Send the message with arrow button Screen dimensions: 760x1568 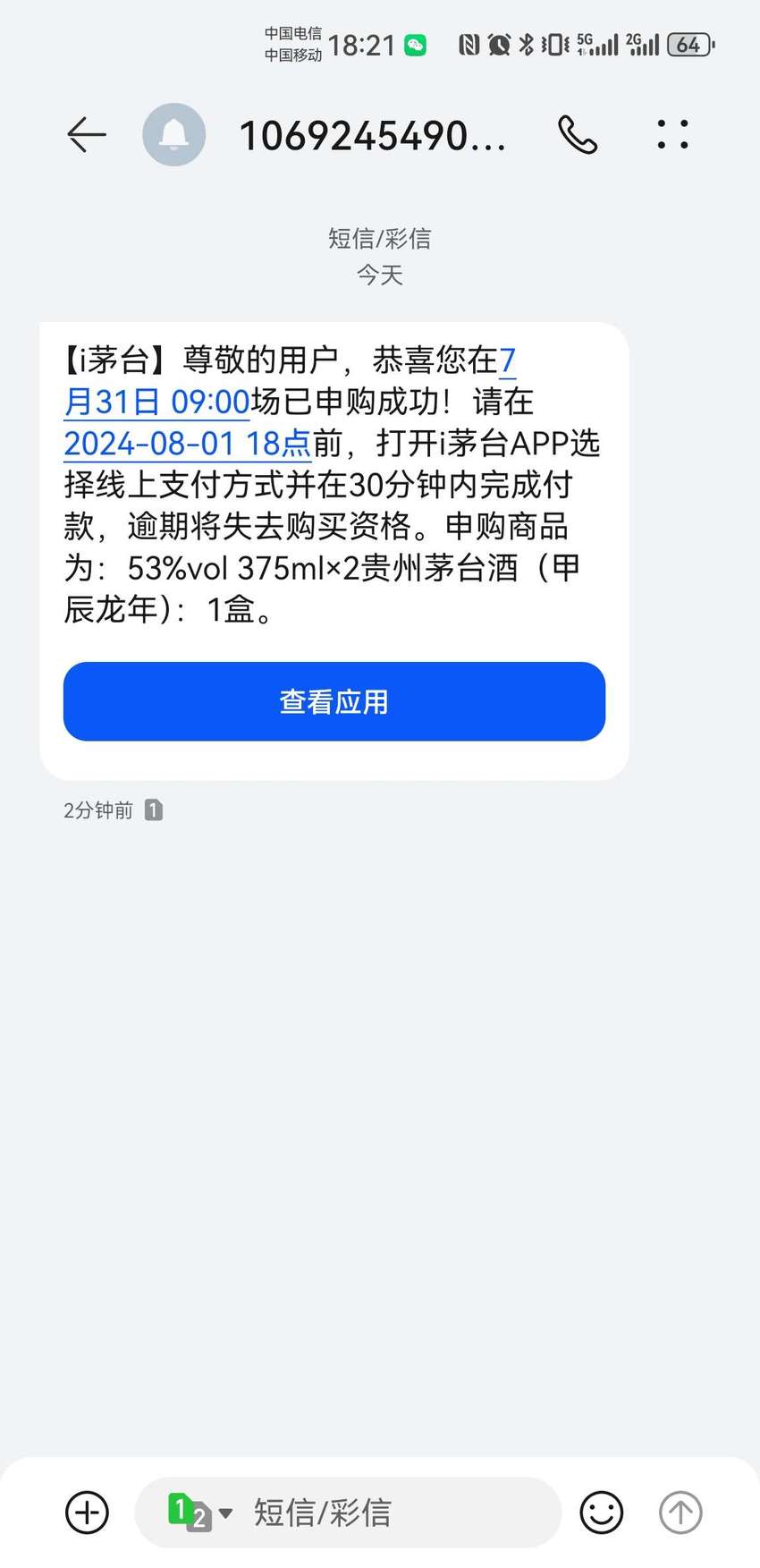pyautogui.click(x=680, y=1513)
